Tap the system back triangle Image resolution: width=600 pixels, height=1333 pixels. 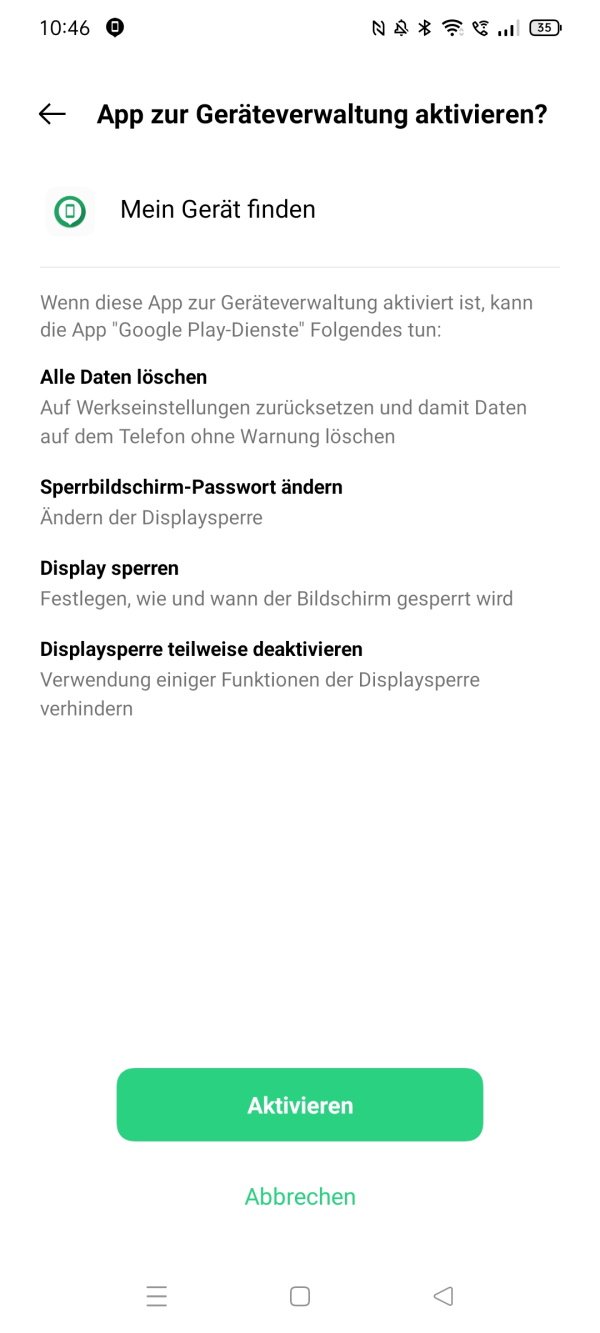tap(443, 1297)
